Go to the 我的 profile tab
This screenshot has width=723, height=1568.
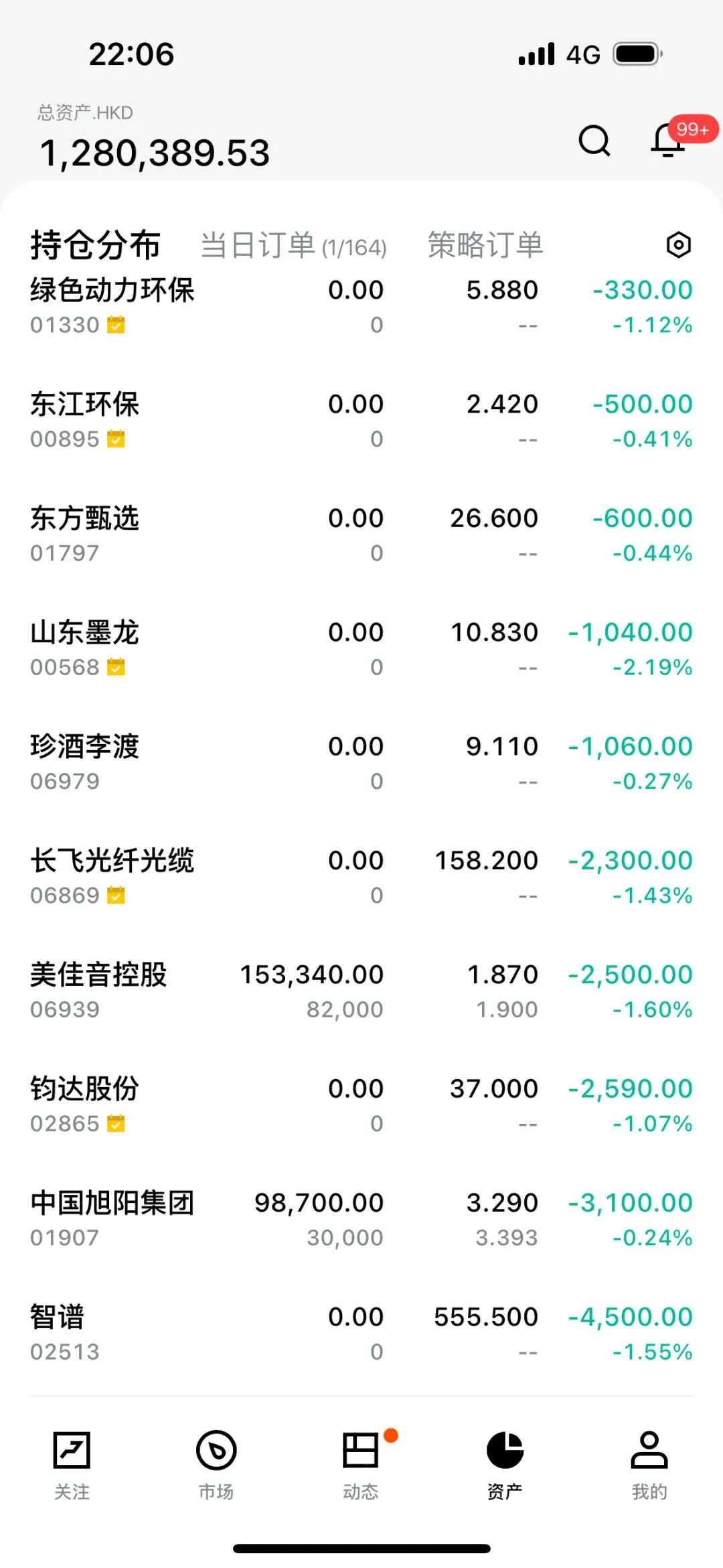tap(649, 1465)
